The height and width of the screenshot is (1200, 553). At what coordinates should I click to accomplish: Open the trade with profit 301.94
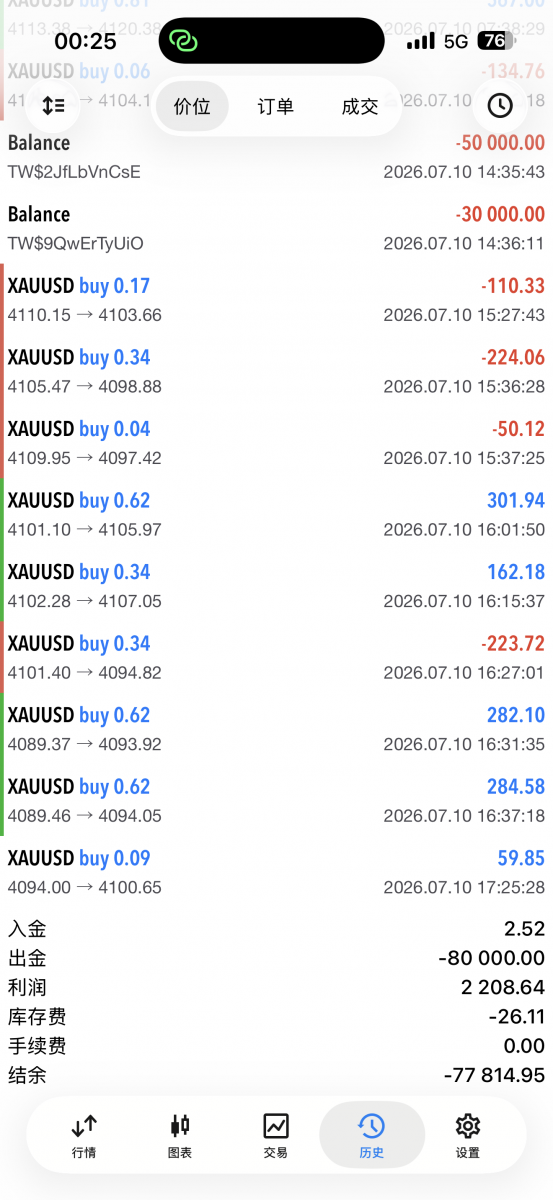(x=276, y=514)
